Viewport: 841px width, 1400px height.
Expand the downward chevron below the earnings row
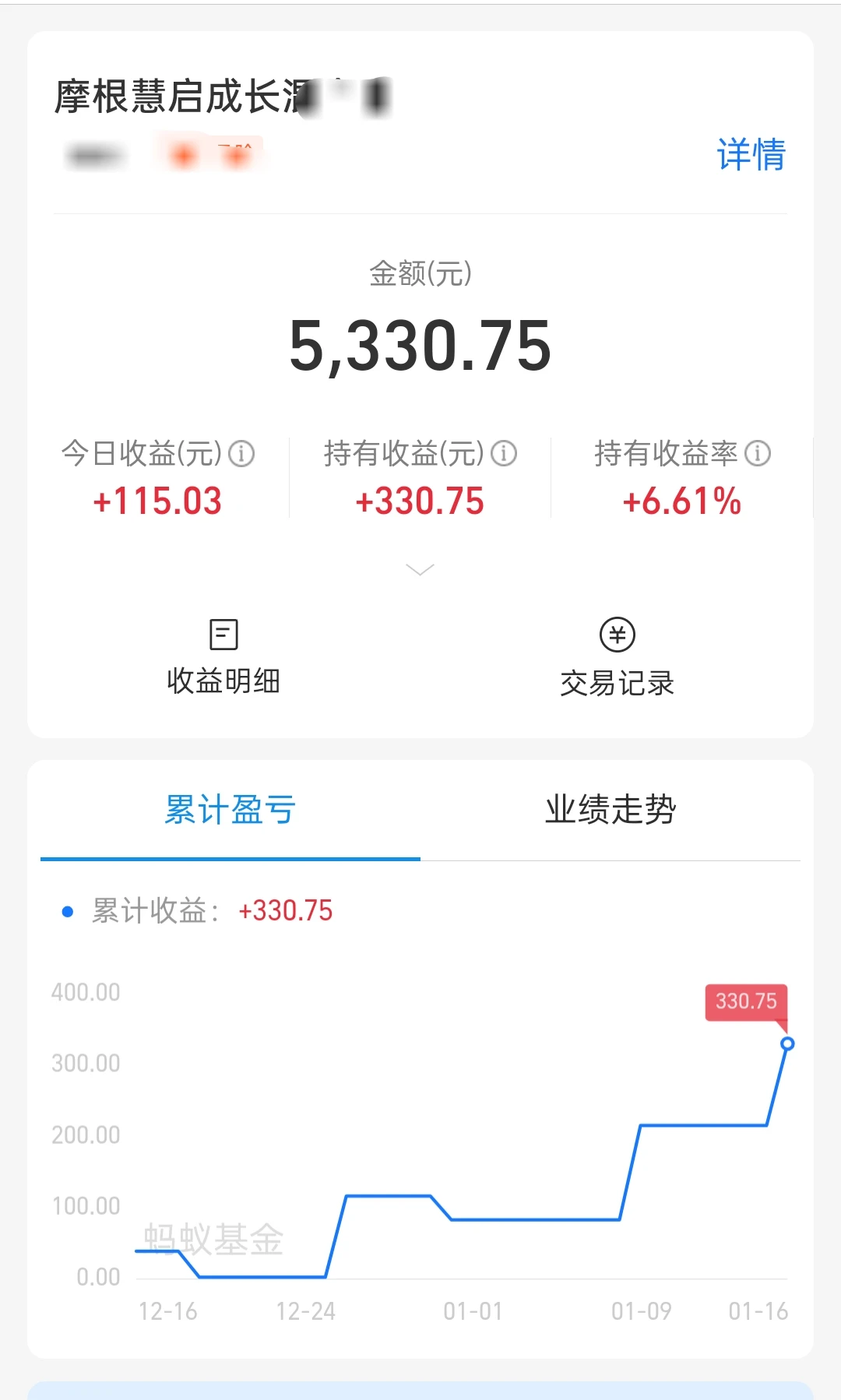[420, 570]
